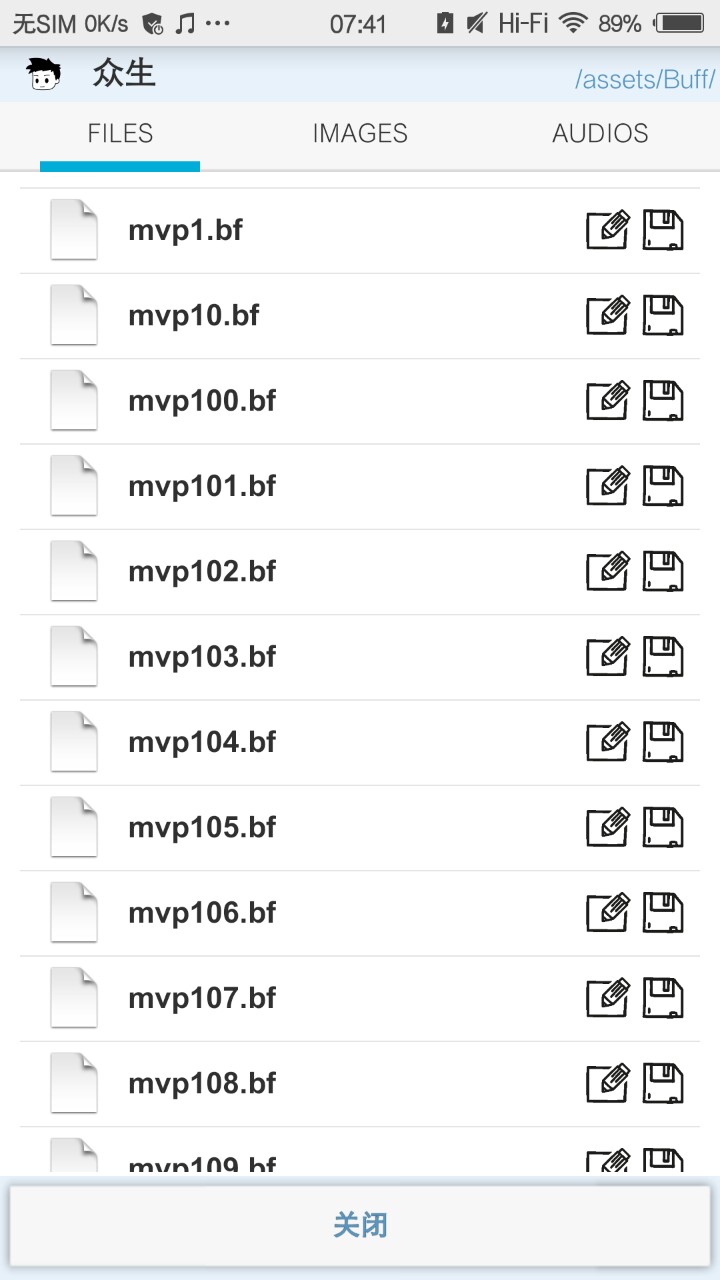Viewport: 720px width, 1280px height.
Task: Open the mvp107.bf file
Action: 202,998
